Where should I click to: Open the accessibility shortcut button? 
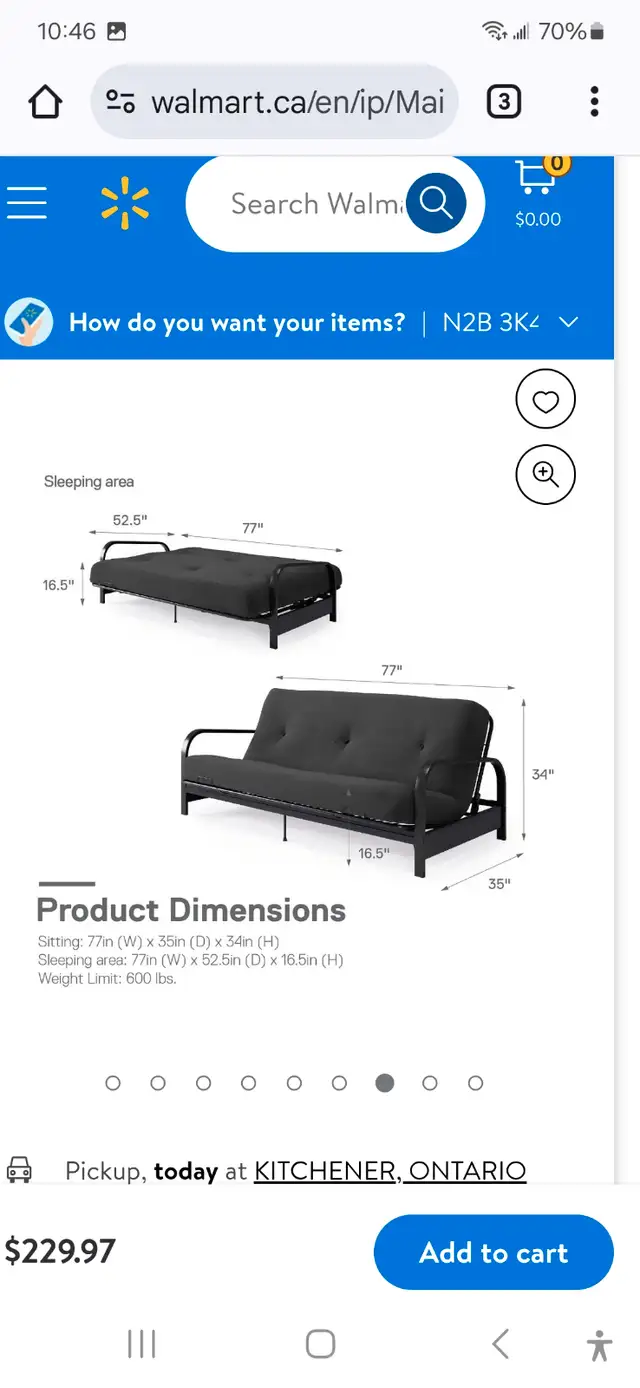pos(600,1345)
